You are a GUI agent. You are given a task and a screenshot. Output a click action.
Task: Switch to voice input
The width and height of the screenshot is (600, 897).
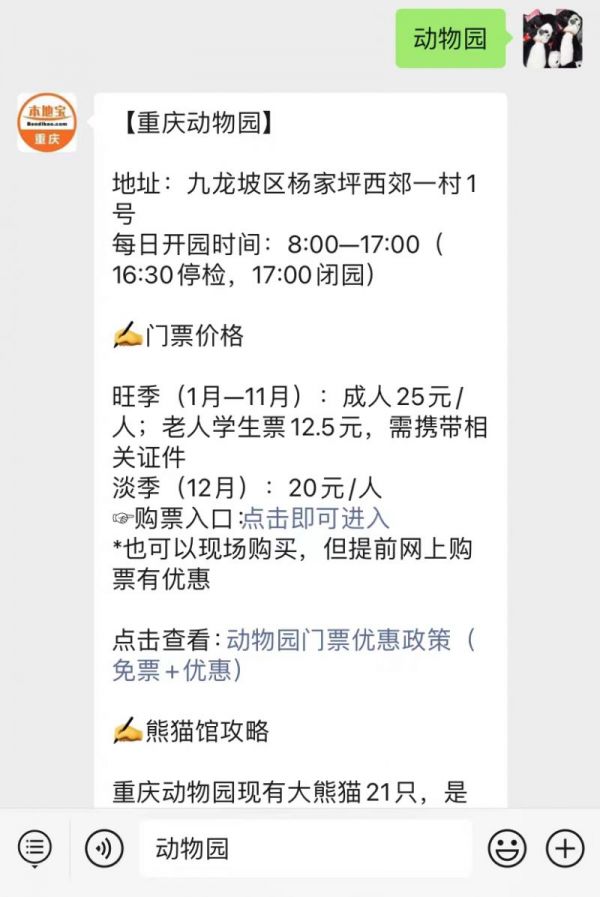pyautogui.click(x=104, y=849)
